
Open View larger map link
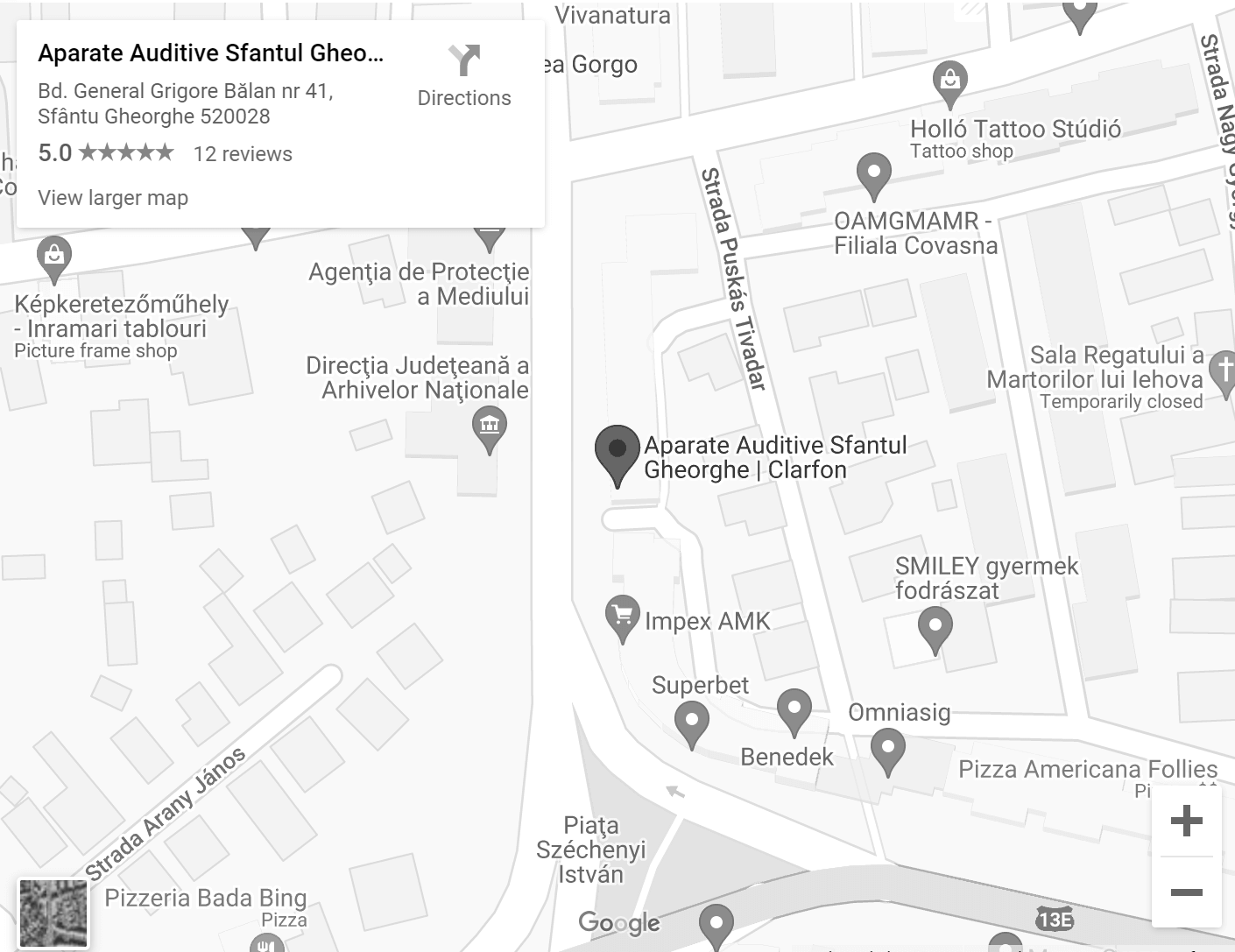coord(113,198)
